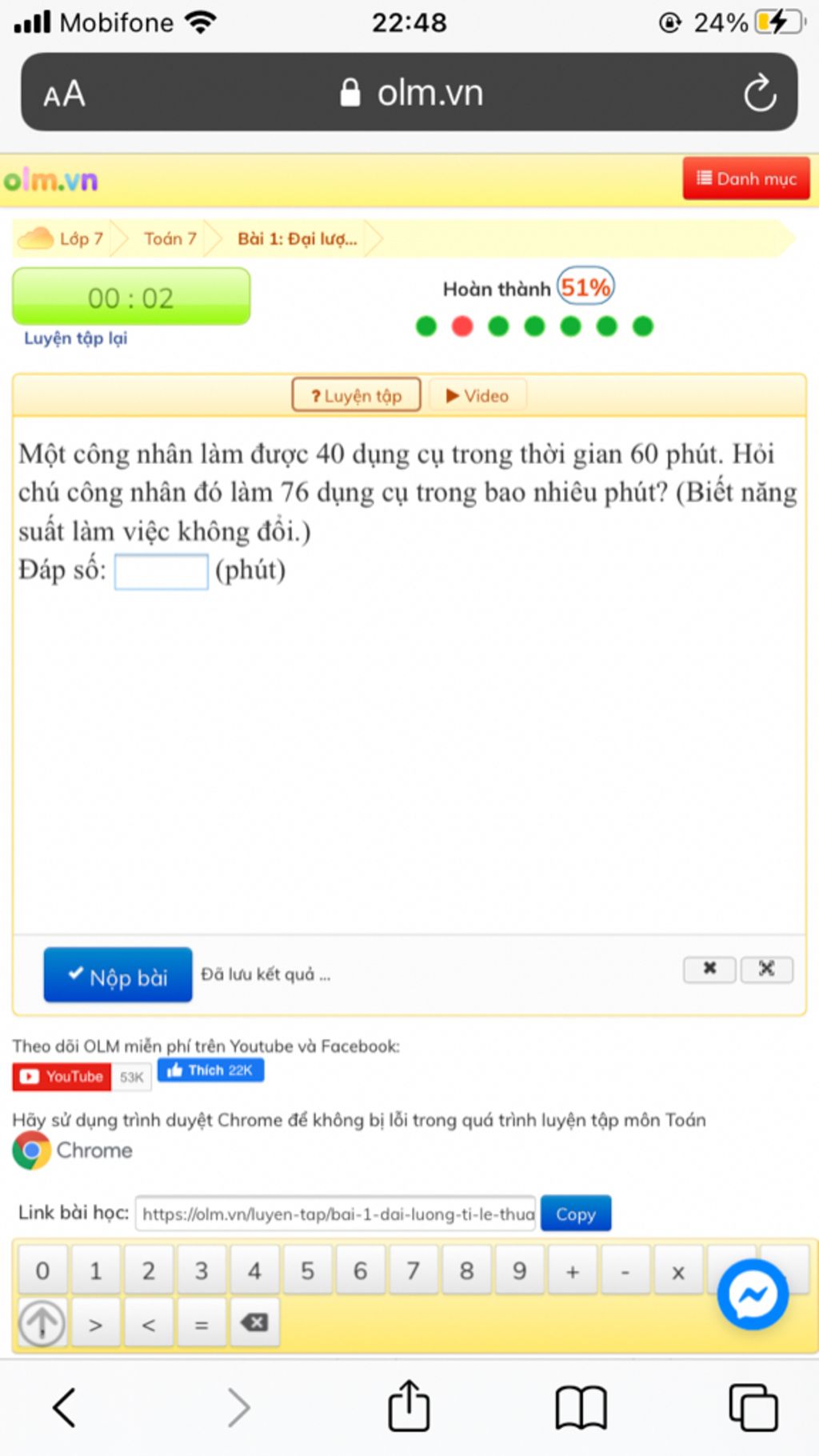The image size is (819, 1456).
Task: Reload the olm.vn page
Action: point(759,93)
